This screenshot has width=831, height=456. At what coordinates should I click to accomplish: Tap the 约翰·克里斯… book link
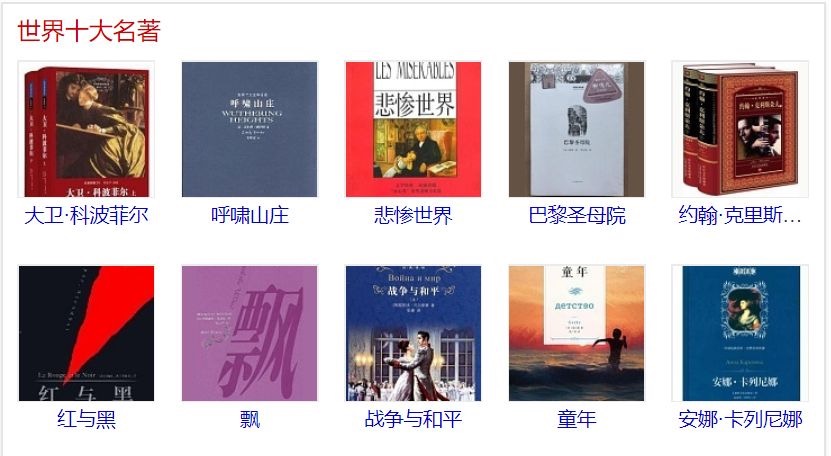point(740,215)
